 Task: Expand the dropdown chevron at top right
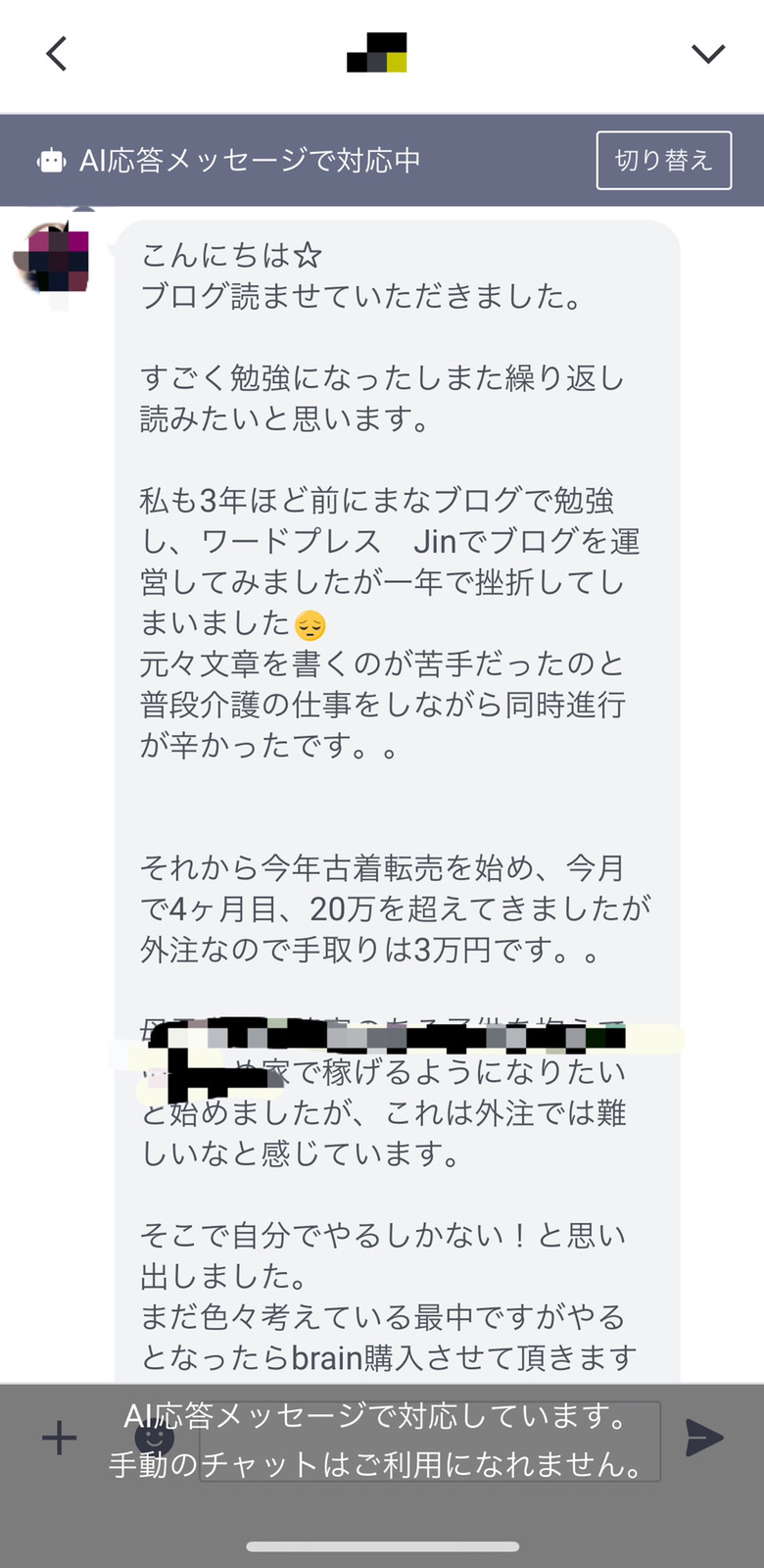tap(708, 53)
